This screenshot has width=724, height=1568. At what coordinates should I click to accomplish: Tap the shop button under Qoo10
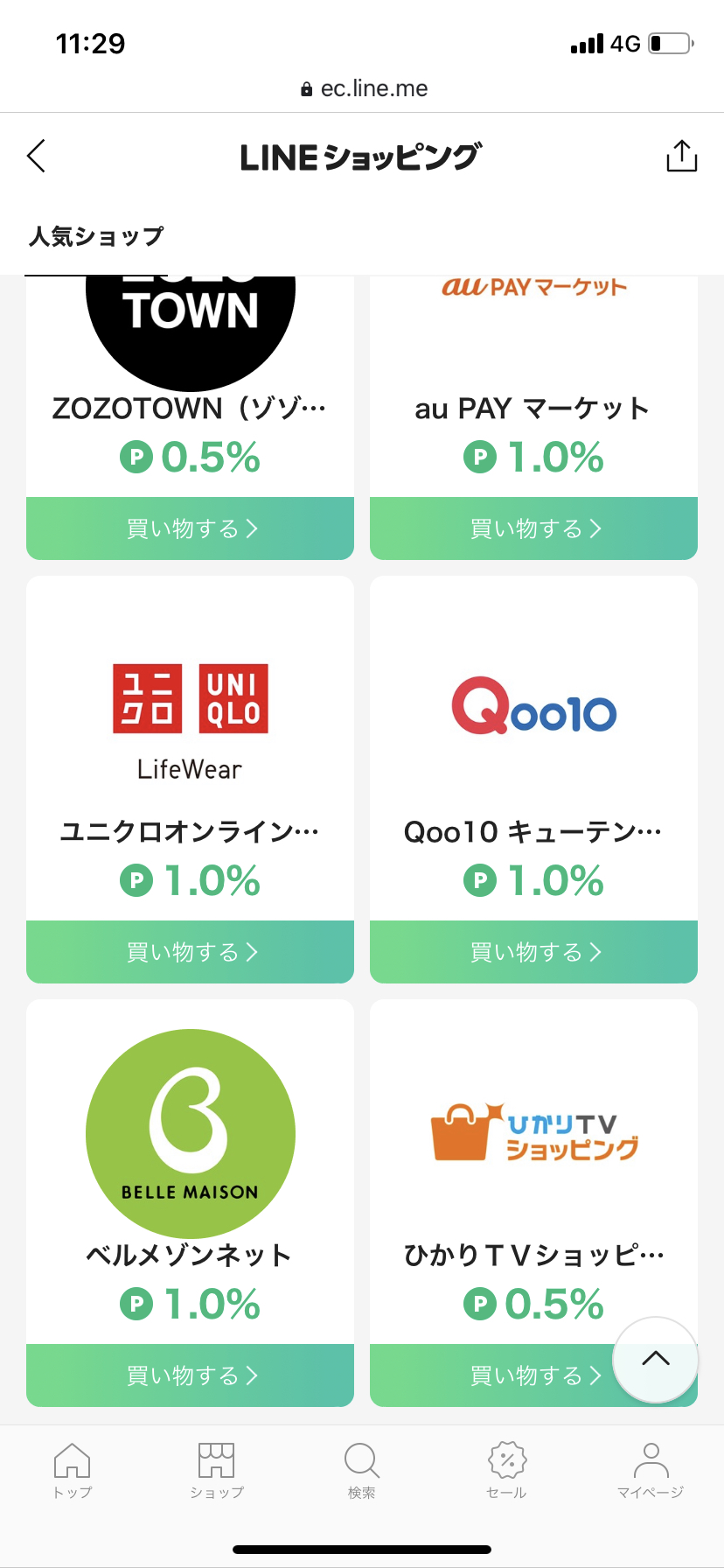pyautogui.click(x=533, y=952)
